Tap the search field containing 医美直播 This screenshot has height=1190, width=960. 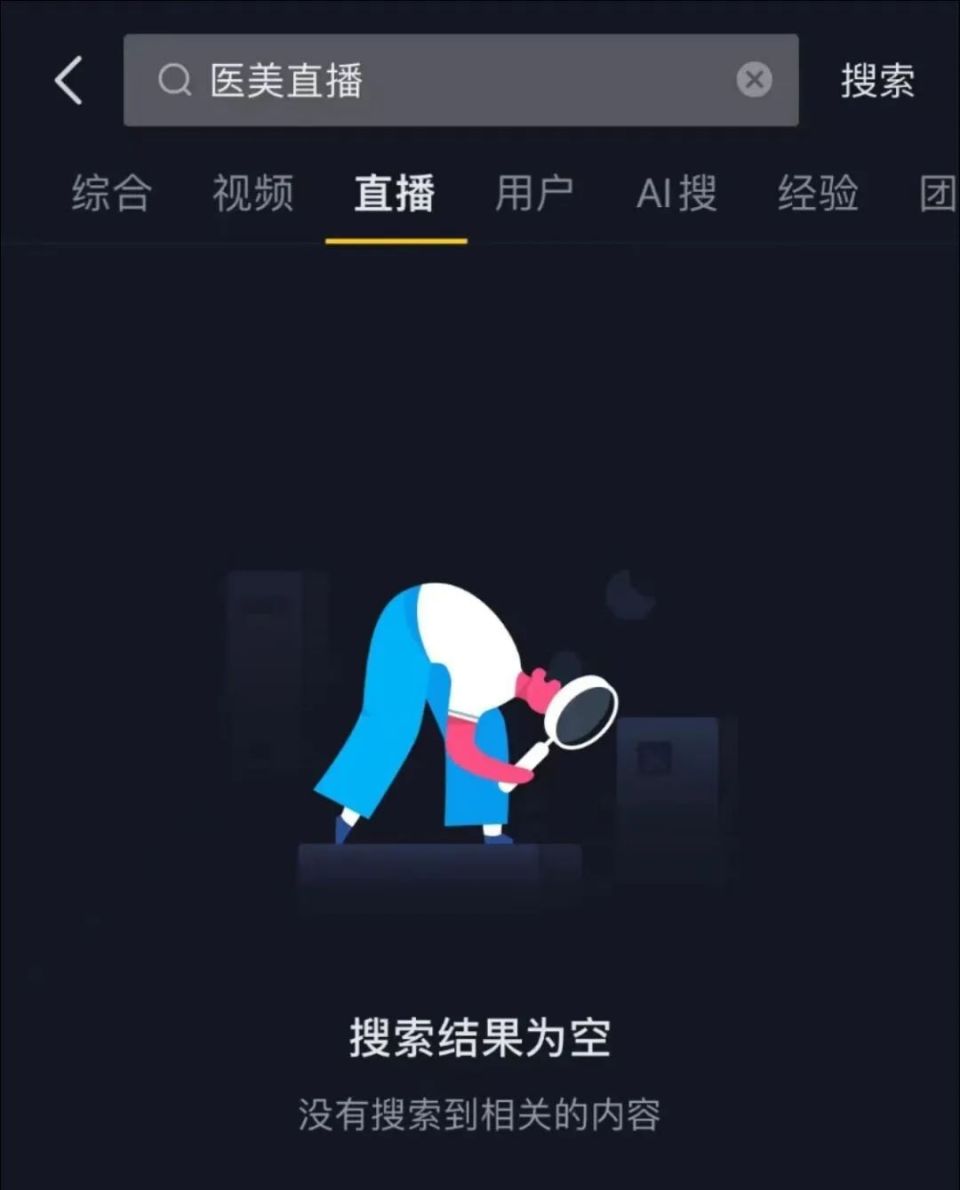coord(440,81)
